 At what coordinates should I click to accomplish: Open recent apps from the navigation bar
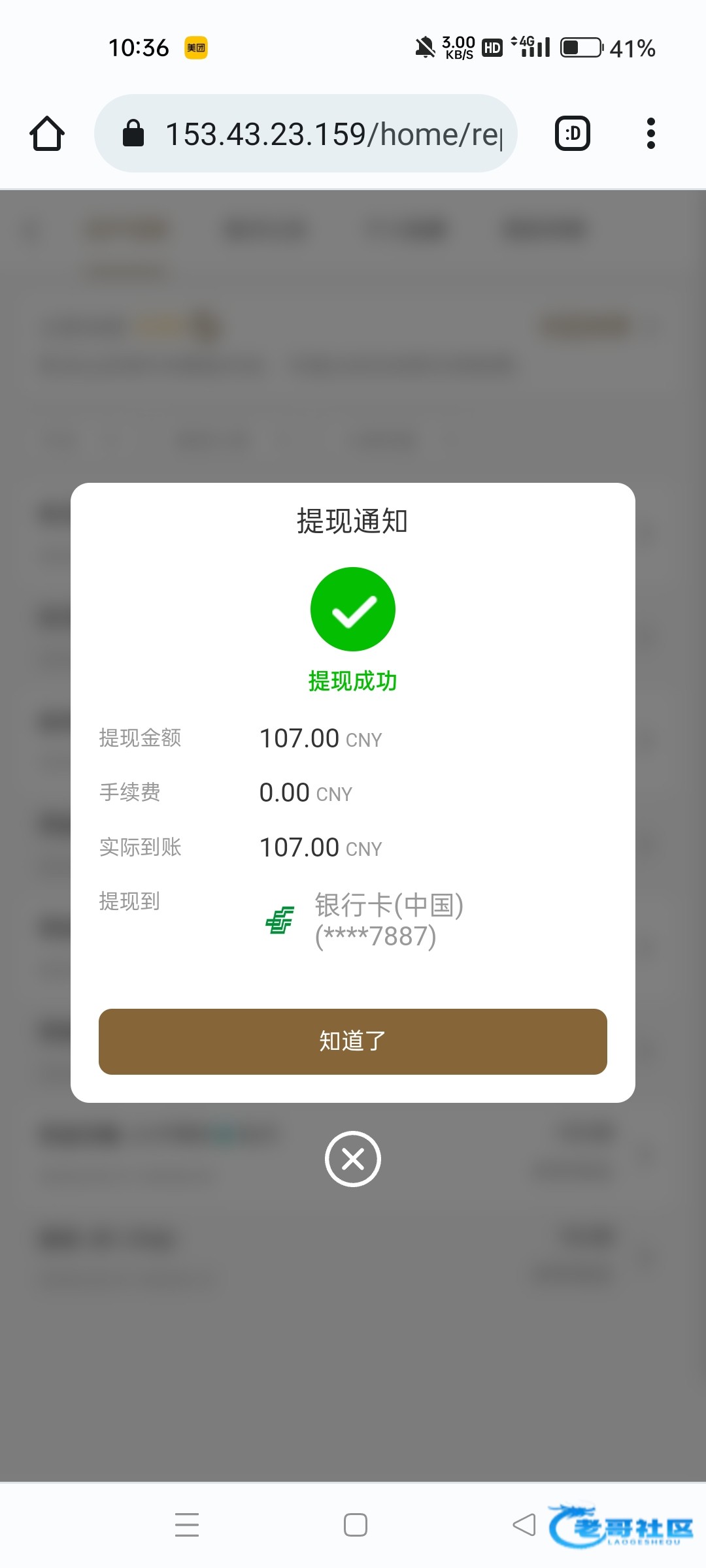(187, 1525)
